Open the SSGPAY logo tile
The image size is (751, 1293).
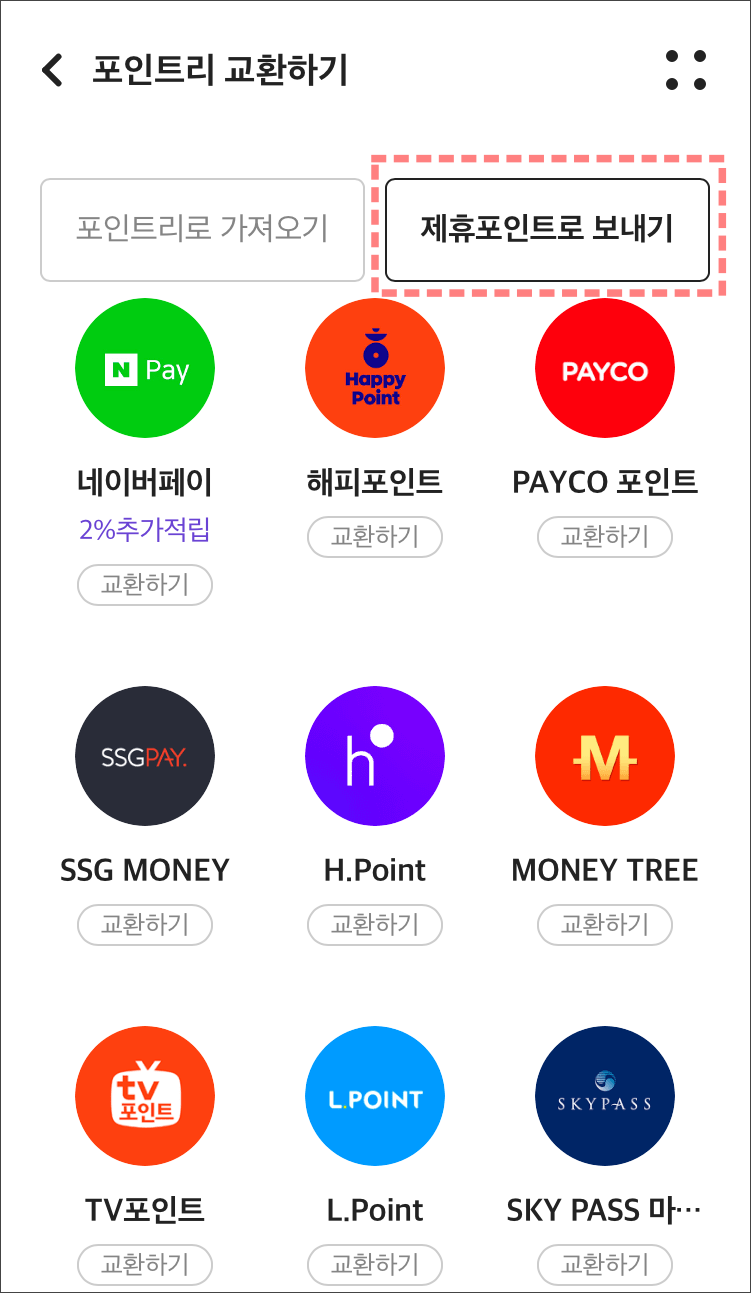145,756
